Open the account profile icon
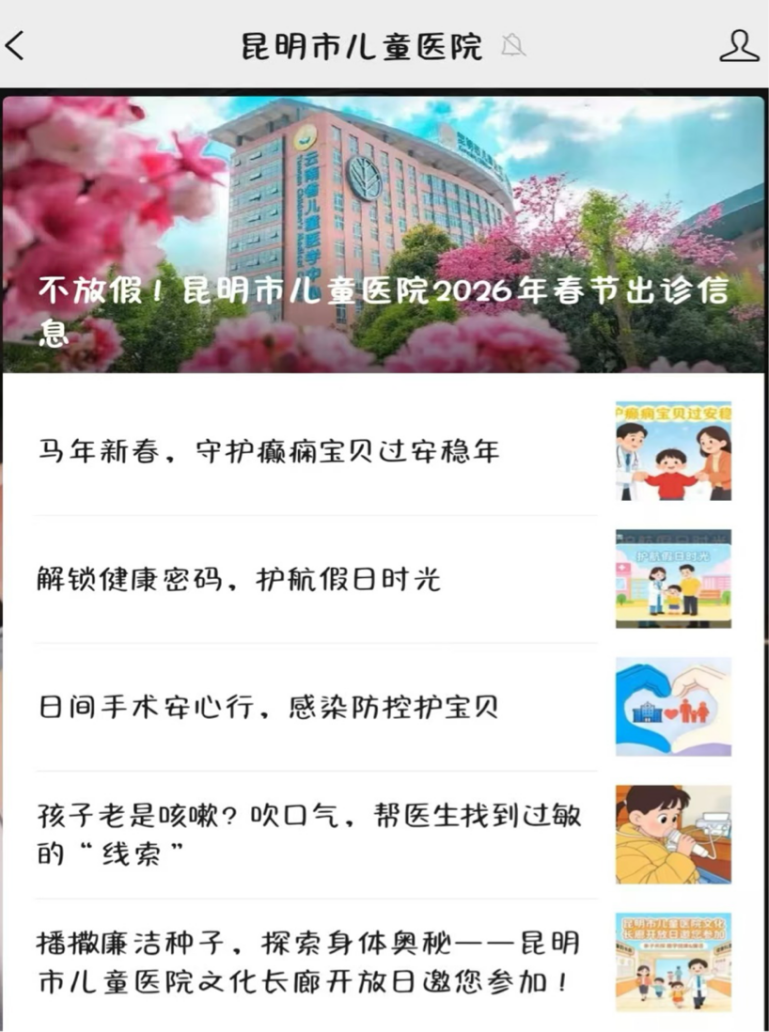Screen dimensions: 769x1032 pyautogui.click(x=739, y=46)
